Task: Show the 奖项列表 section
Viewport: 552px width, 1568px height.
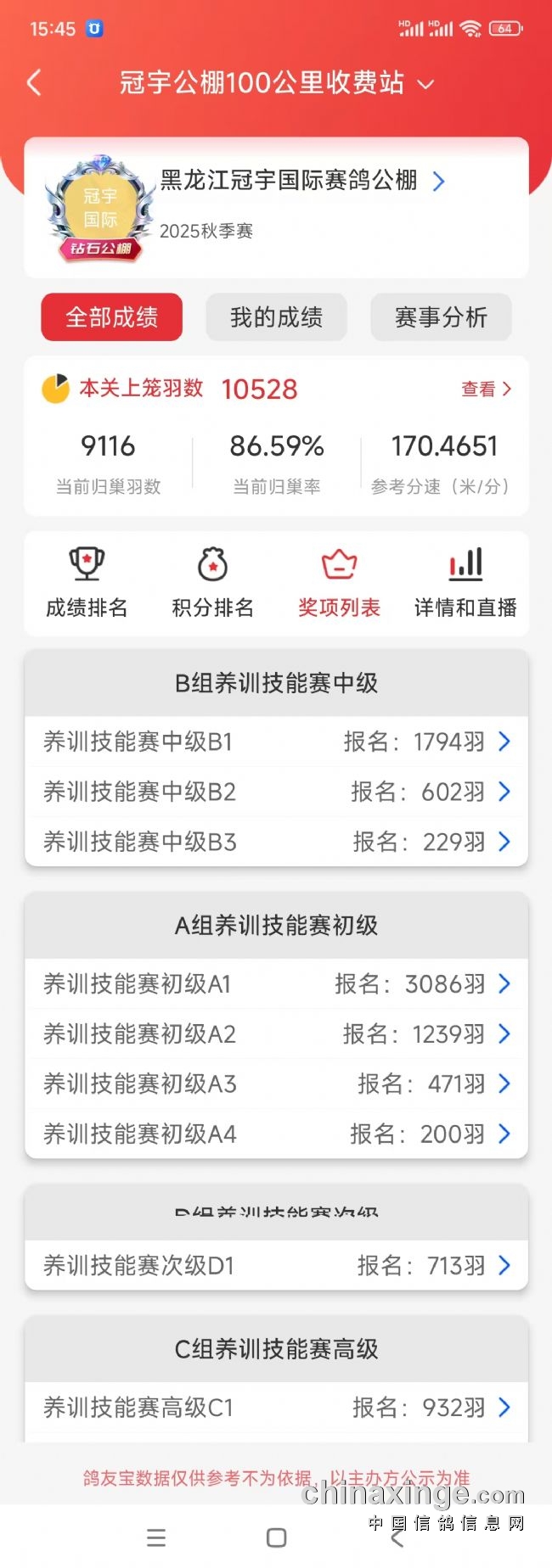Action: pyautogui.click(x=339, y=582)
